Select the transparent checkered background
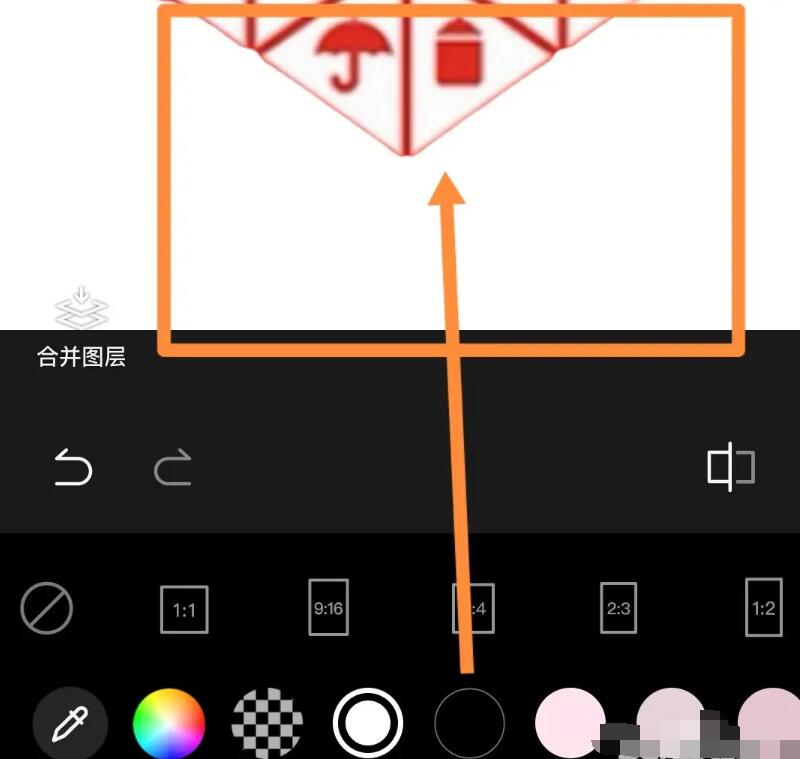800x759 pixels. (x=267, y=723)
